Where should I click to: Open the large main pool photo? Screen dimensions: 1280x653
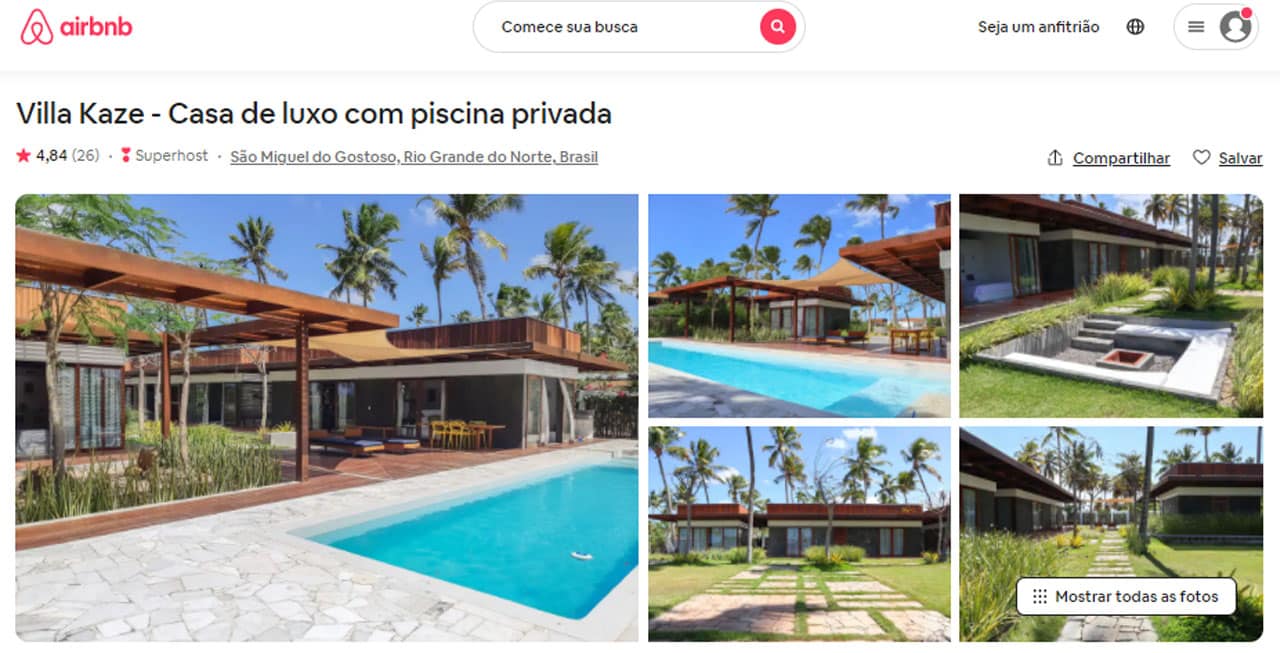(x=327, y=417)
